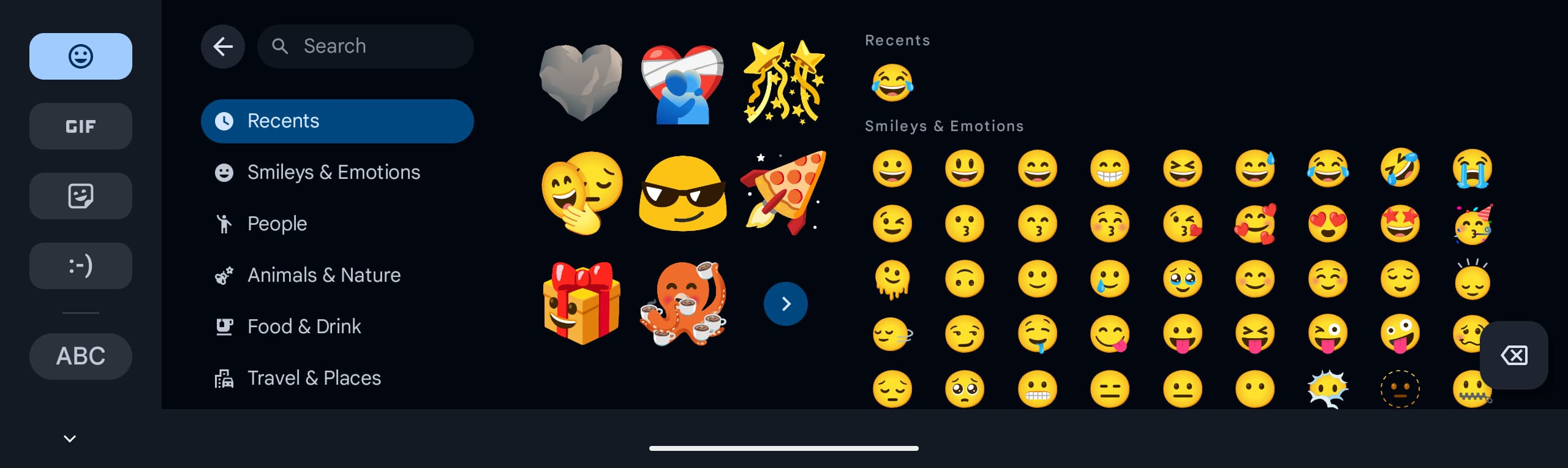This screenshot has width=1568, height=468.
Task: Switch to the GIF tab
Action: [x=80, y=126]
